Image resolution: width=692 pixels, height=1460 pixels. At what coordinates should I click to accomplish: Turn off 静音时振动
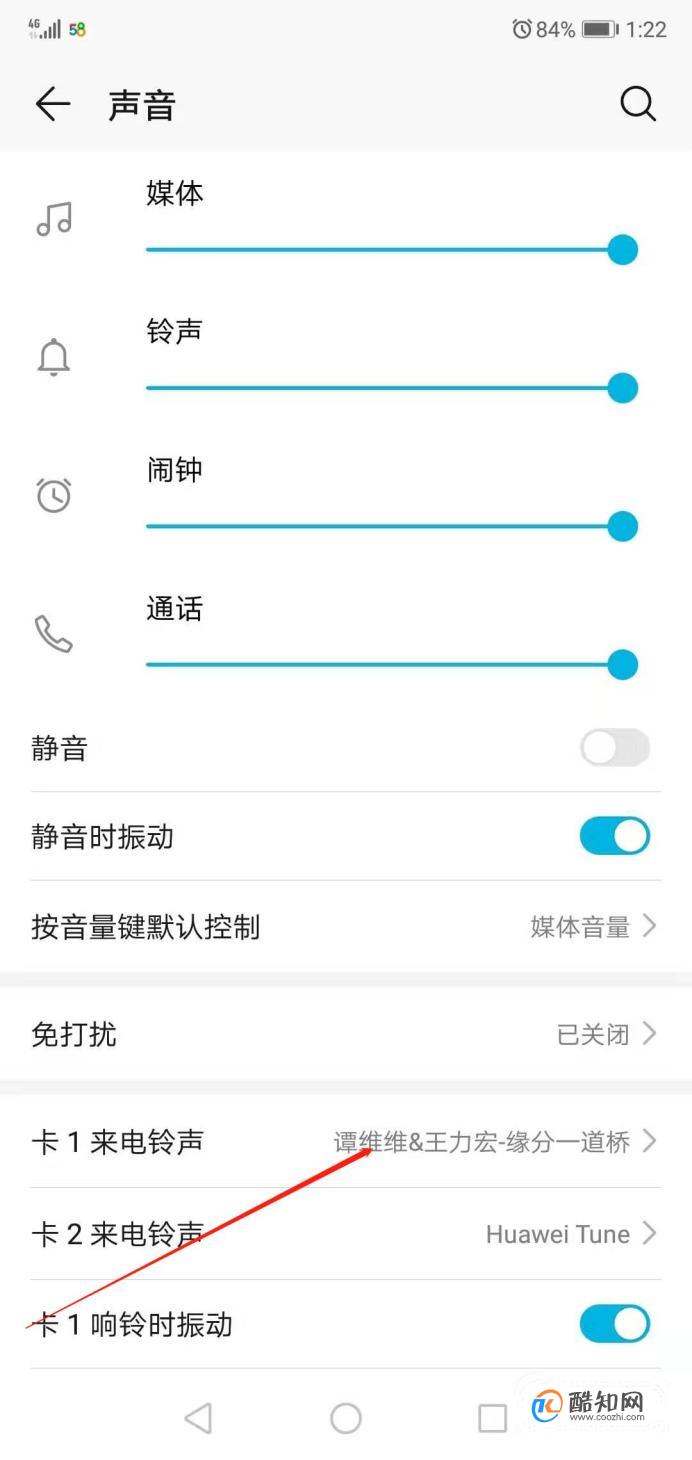click(615, 836)
